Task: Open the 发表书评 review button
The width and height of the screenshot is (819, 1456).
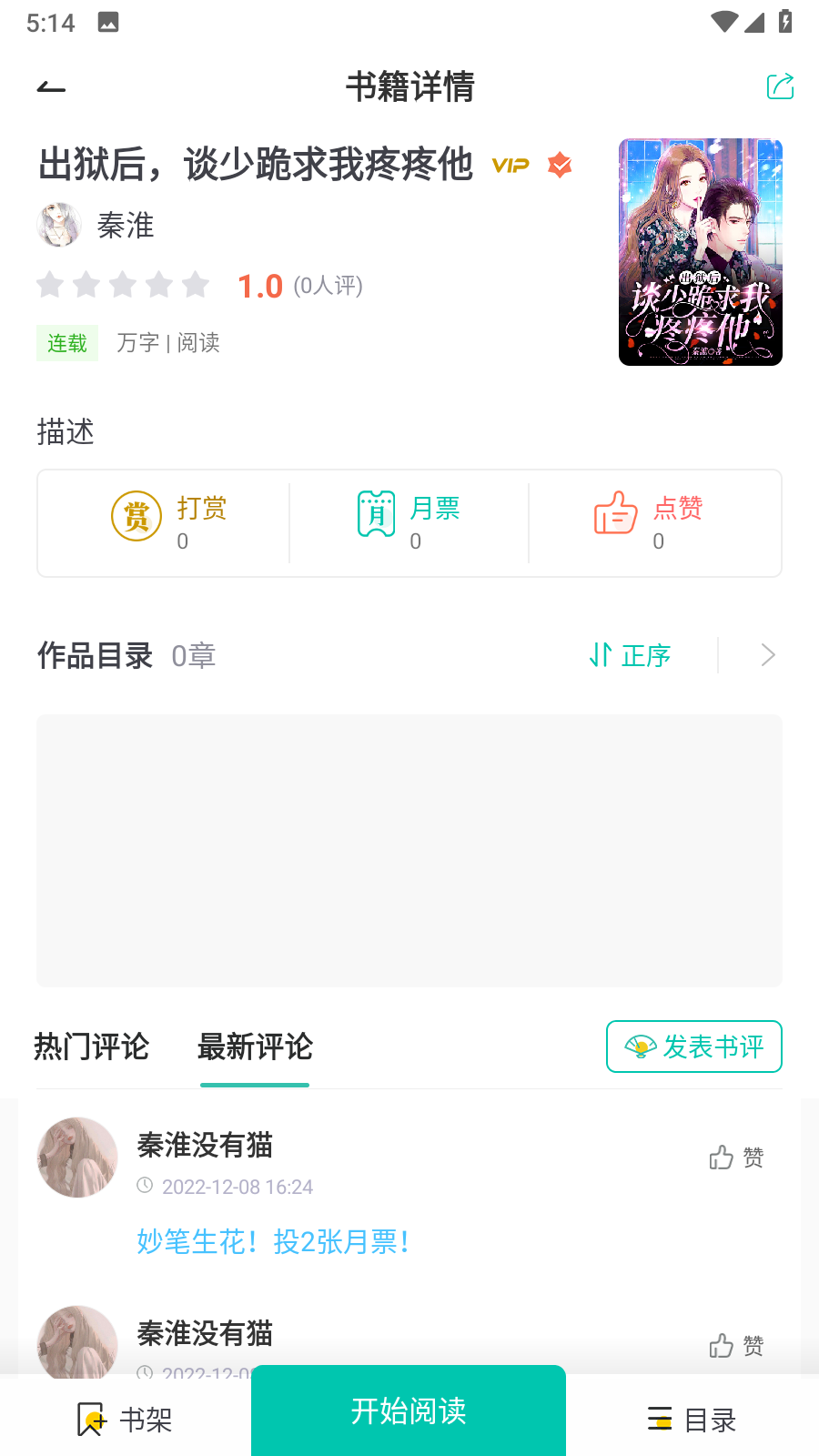Action: pos(693,1047)
